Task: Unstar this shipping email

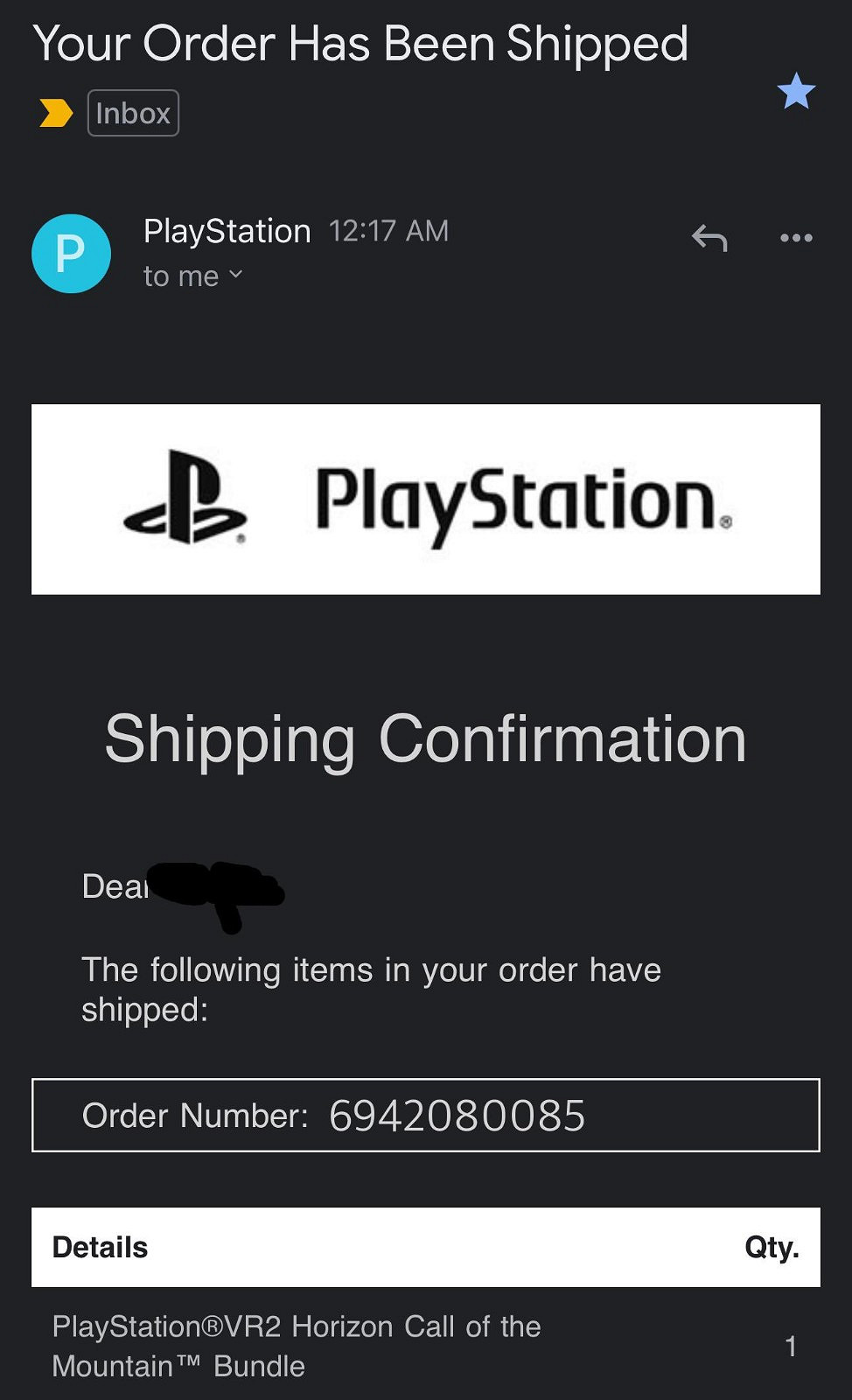Action: tap(795, 92)
